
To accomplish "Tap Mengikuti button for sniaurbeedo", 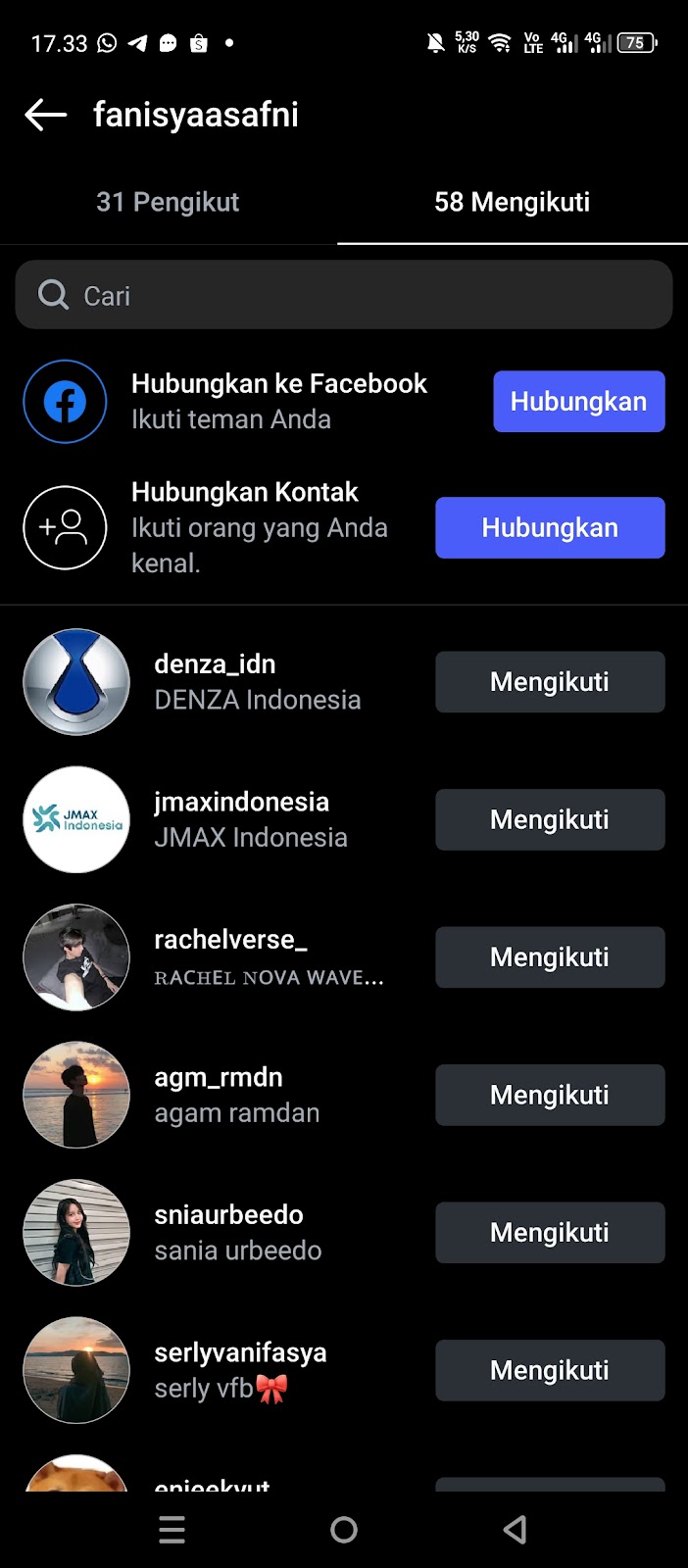I will point(550,1233).
